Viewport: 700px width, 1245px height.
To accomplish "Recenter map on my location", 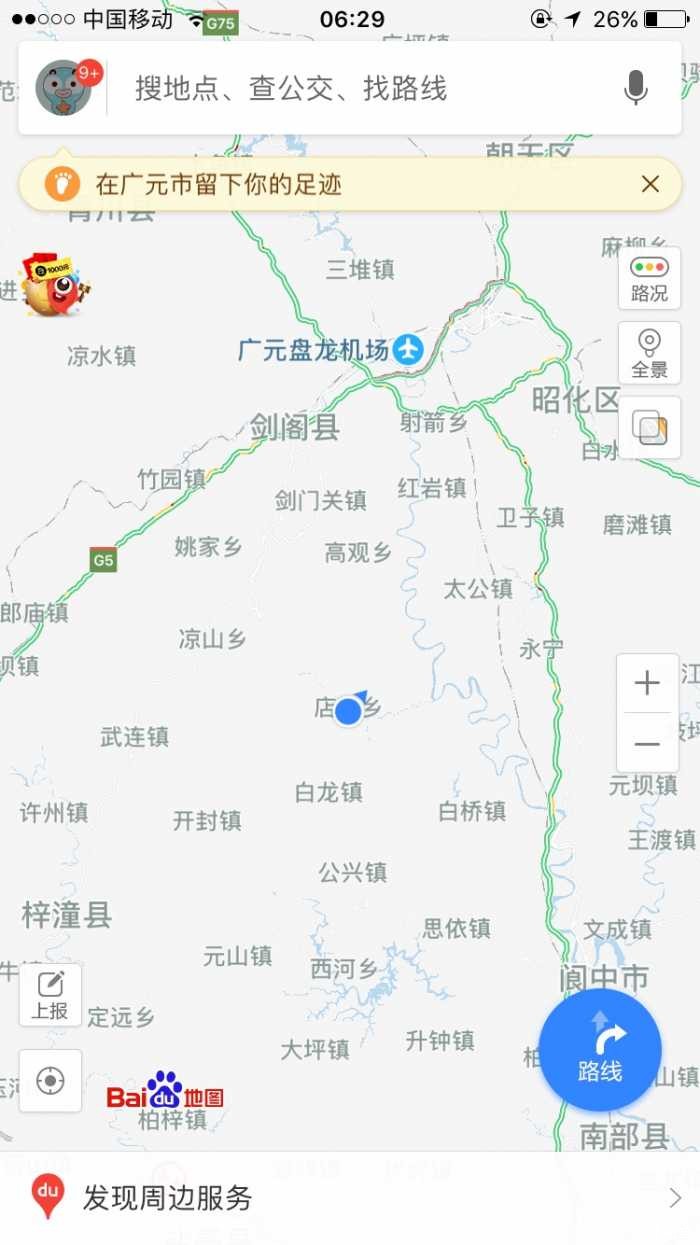I will (50, 1080).
